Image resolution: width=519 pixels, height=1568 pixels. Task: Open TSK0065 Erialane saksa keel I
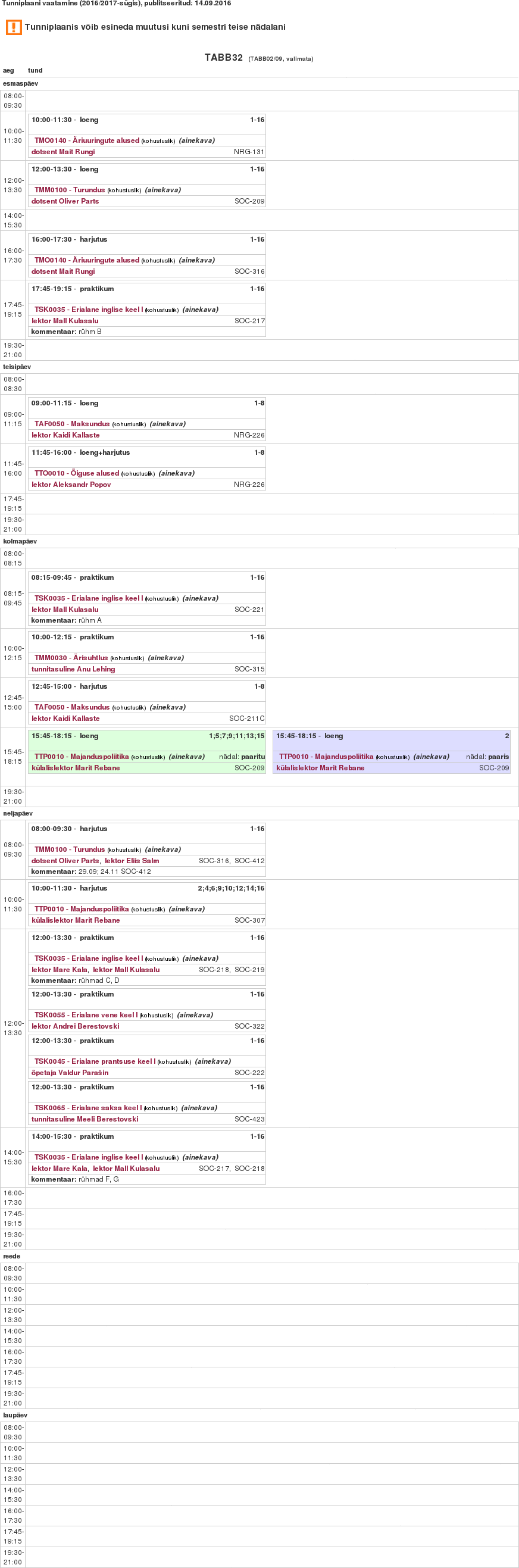88,1107
